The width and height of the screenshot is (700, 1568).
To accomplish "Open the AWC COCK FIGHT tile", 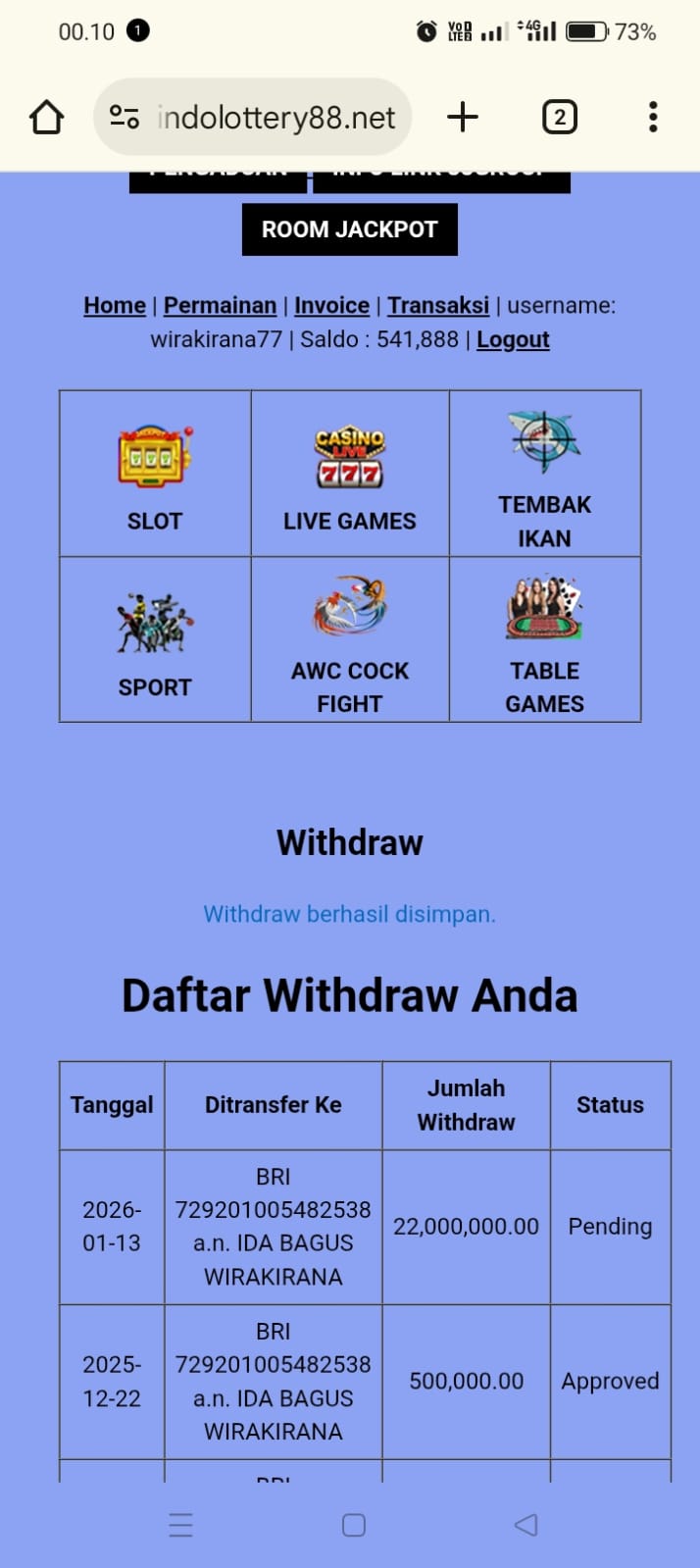I will pyautogui.click(x=349, y=640).
